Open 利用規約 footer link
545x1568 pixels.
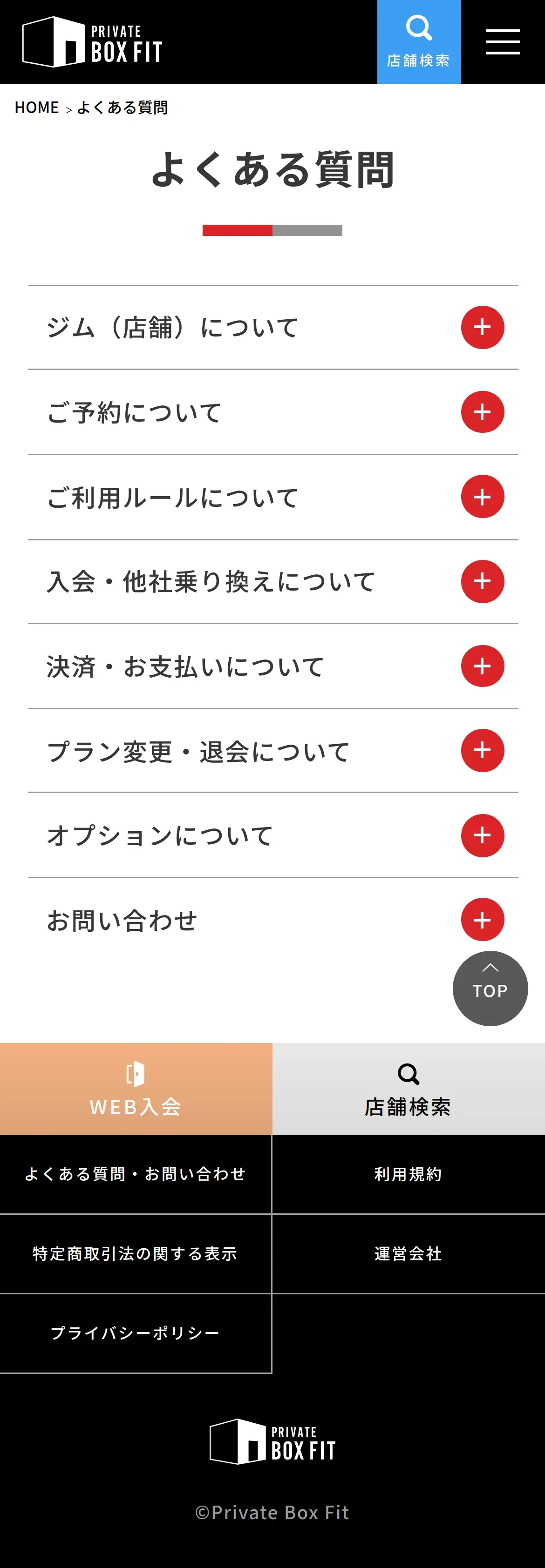click(x=408, y=1174)
